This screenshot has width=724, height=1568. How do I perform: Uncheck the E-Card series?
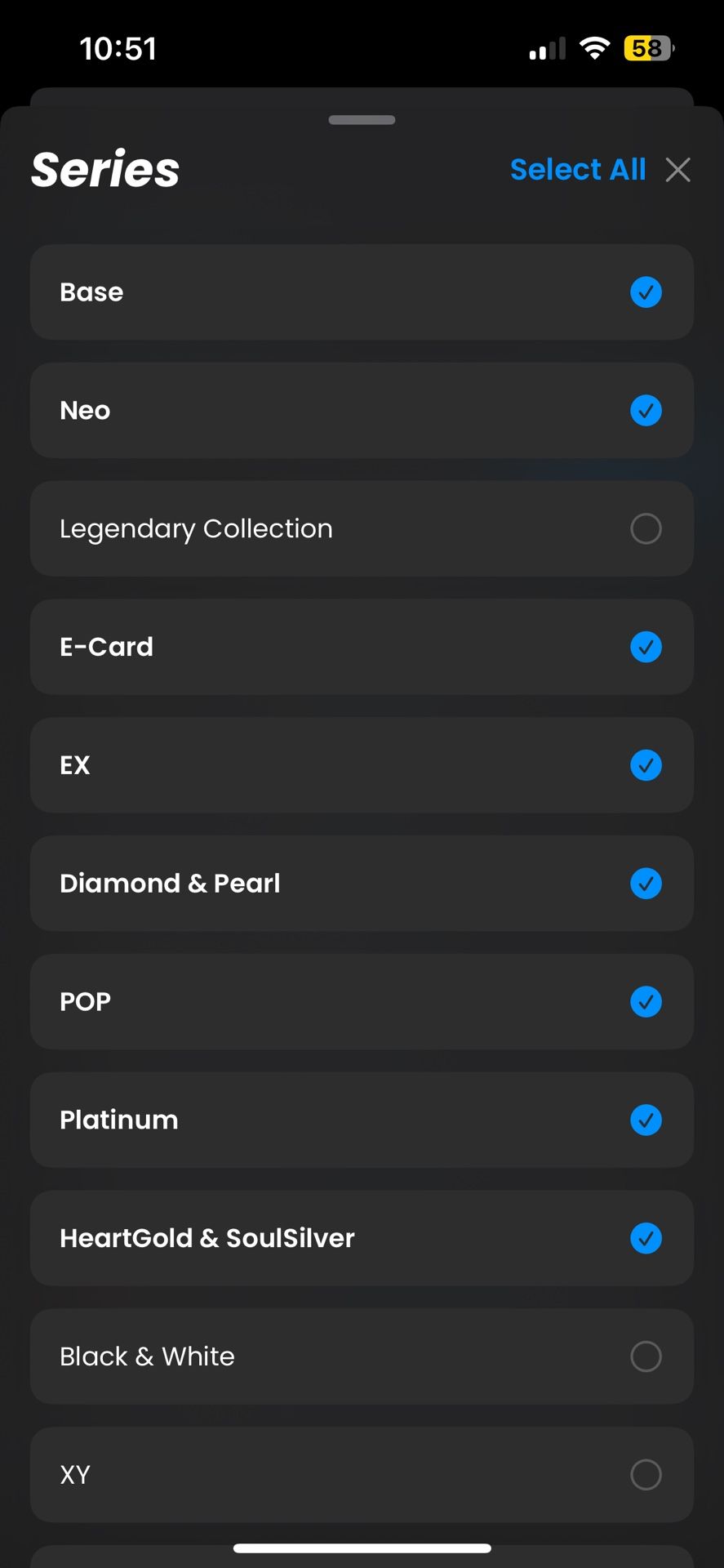[x=646, y=648]
